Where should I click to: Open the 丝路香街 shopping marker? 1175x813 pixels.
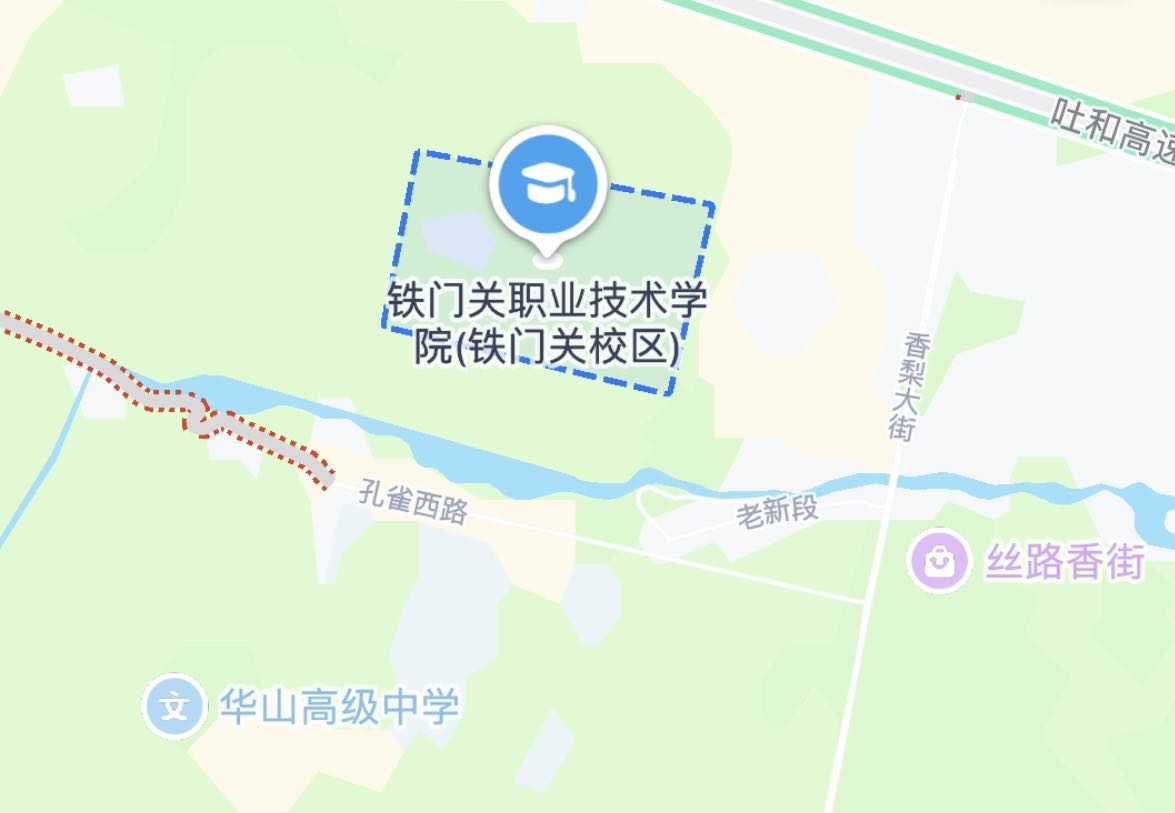[939, 562]
